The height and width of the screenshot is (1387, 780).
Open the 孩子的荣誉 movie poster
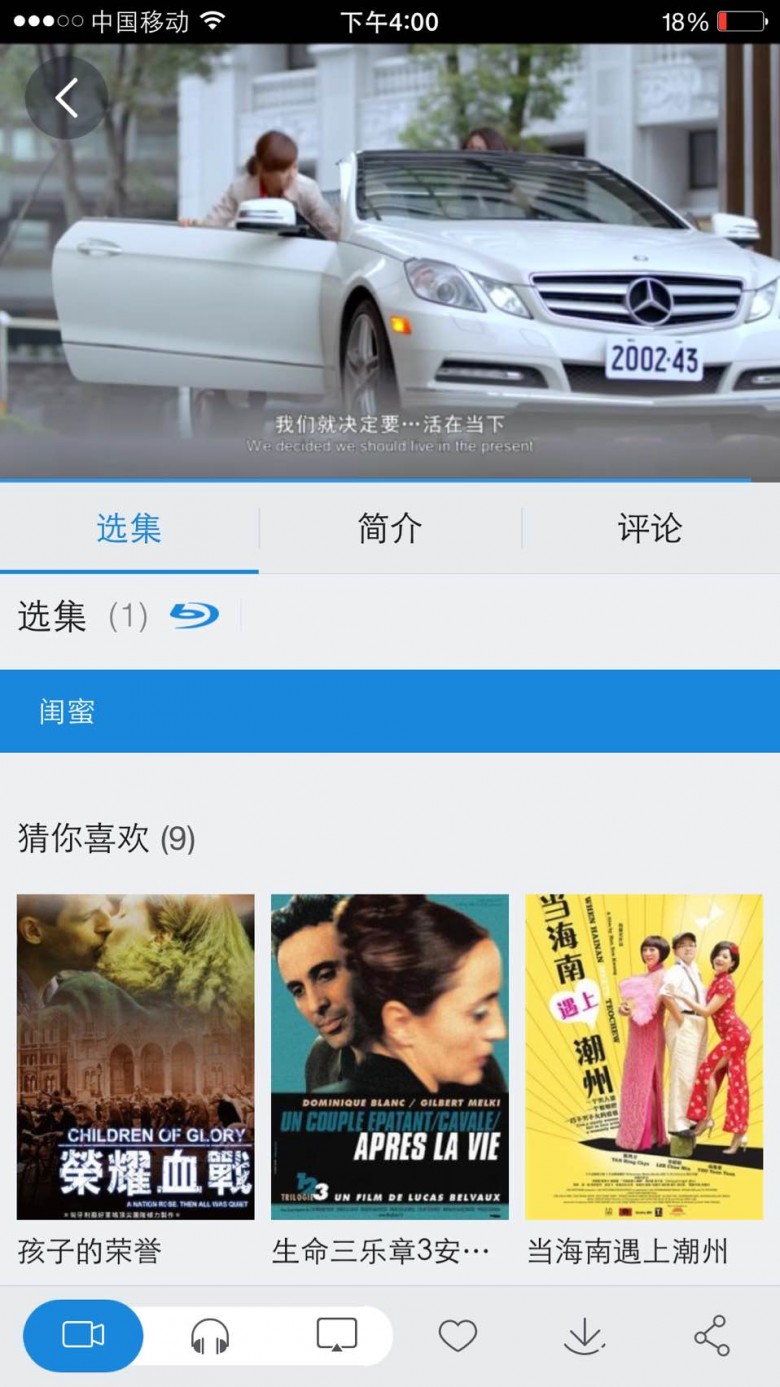click(136, 1057)
